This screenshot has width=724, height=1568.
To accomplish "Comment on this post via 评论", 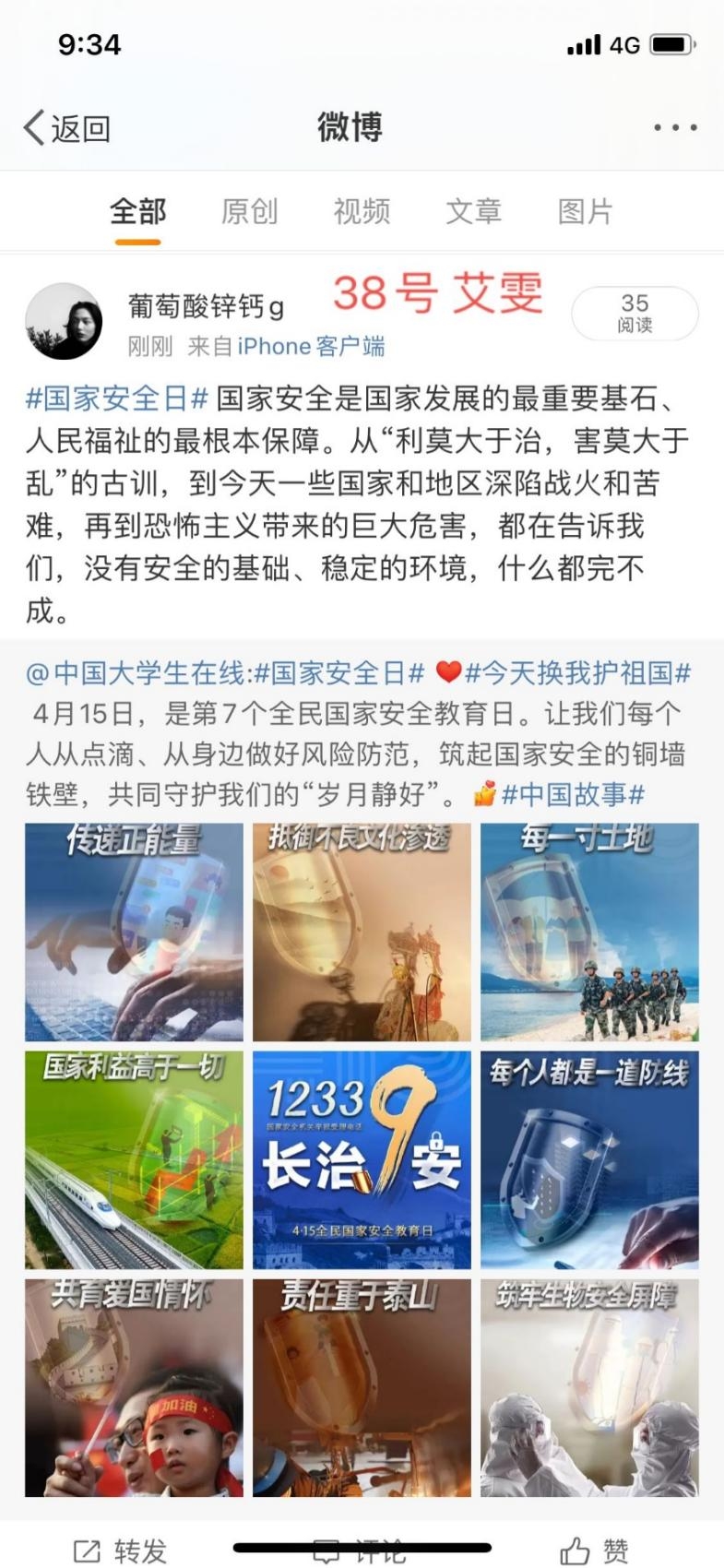I will click(362, 1551).
